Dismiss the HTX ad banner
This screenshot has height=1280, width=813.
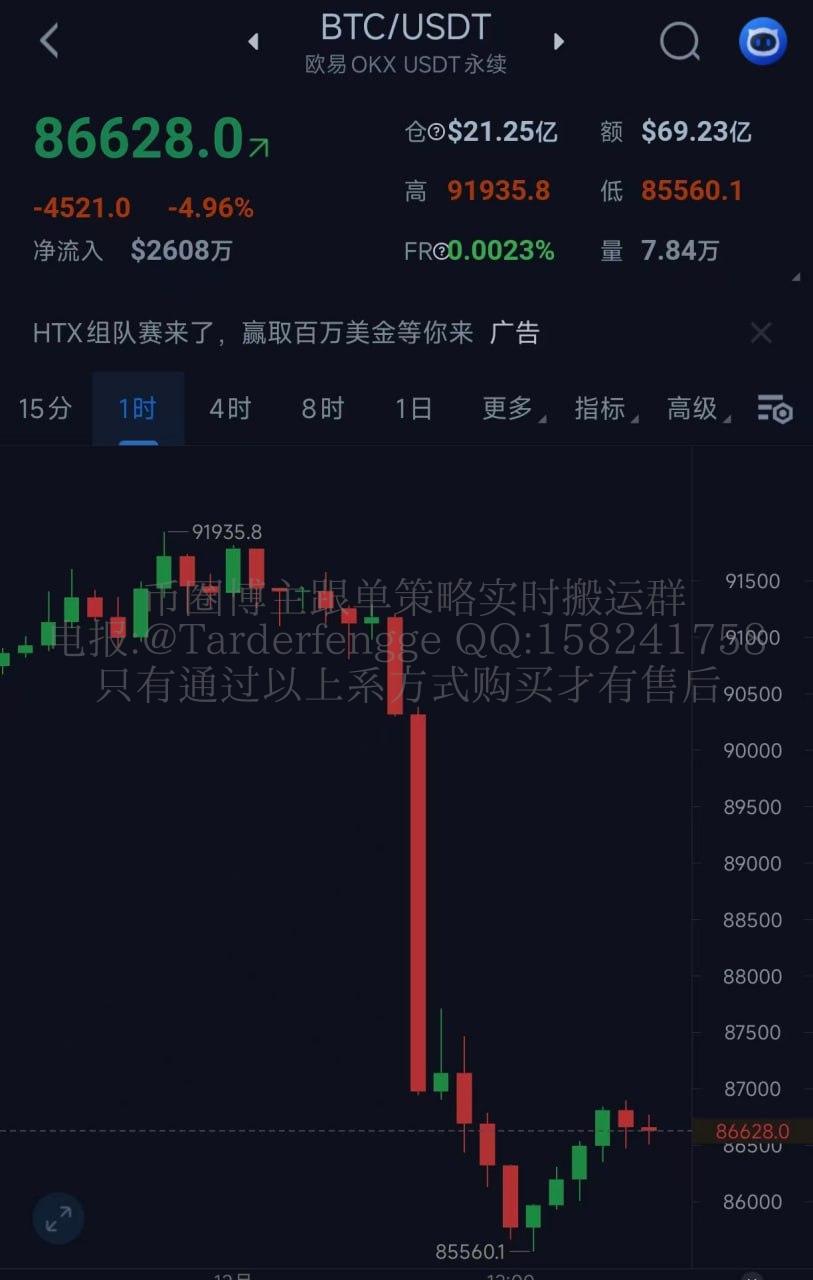point(761,333)
